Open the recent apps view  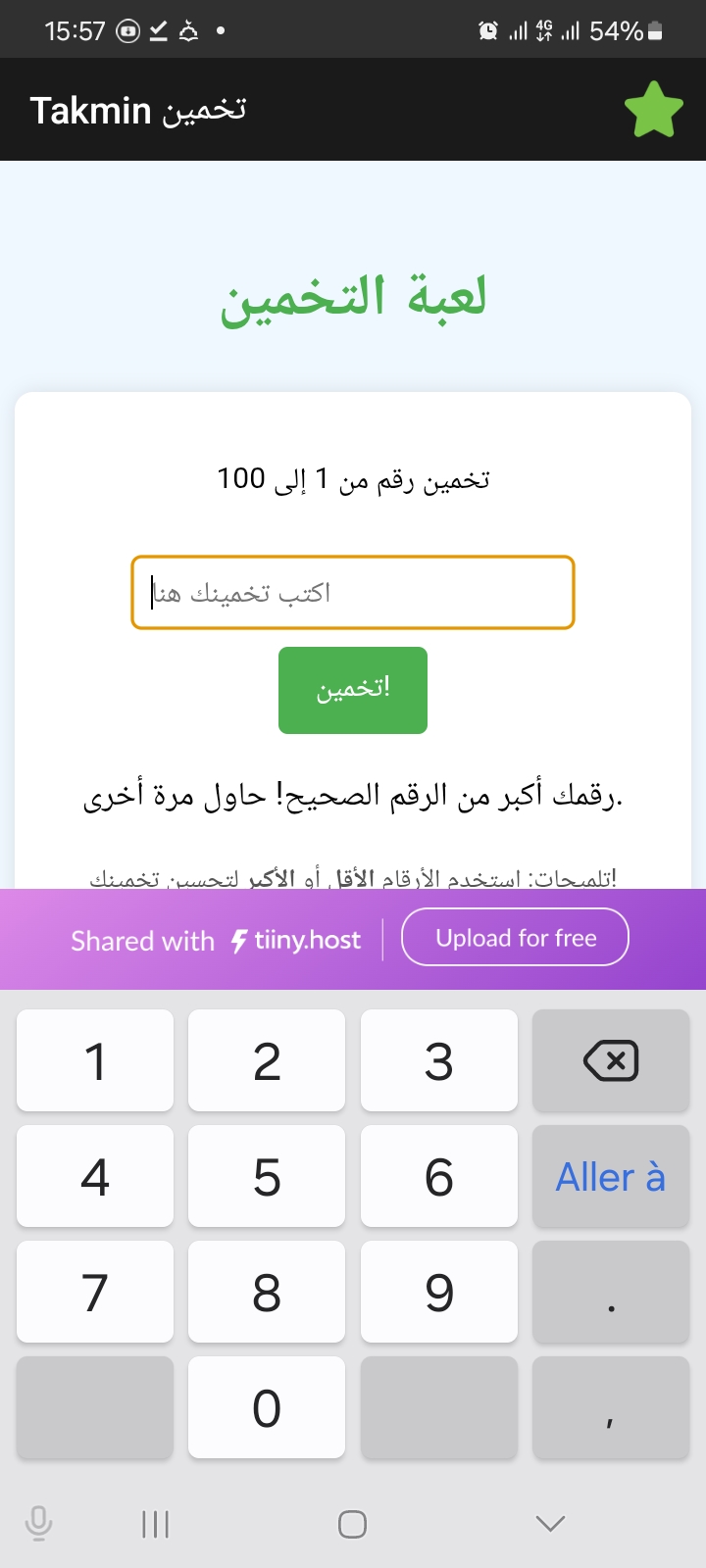click(x=155, y=1524)
